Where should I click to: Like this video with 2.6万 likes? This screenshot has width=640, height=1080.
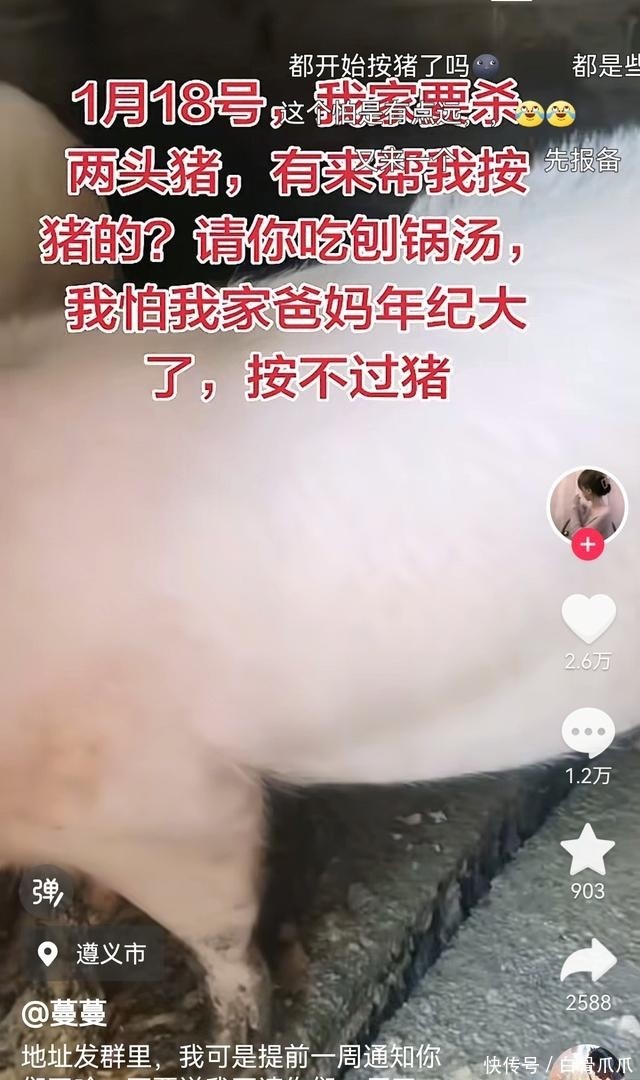588,618
